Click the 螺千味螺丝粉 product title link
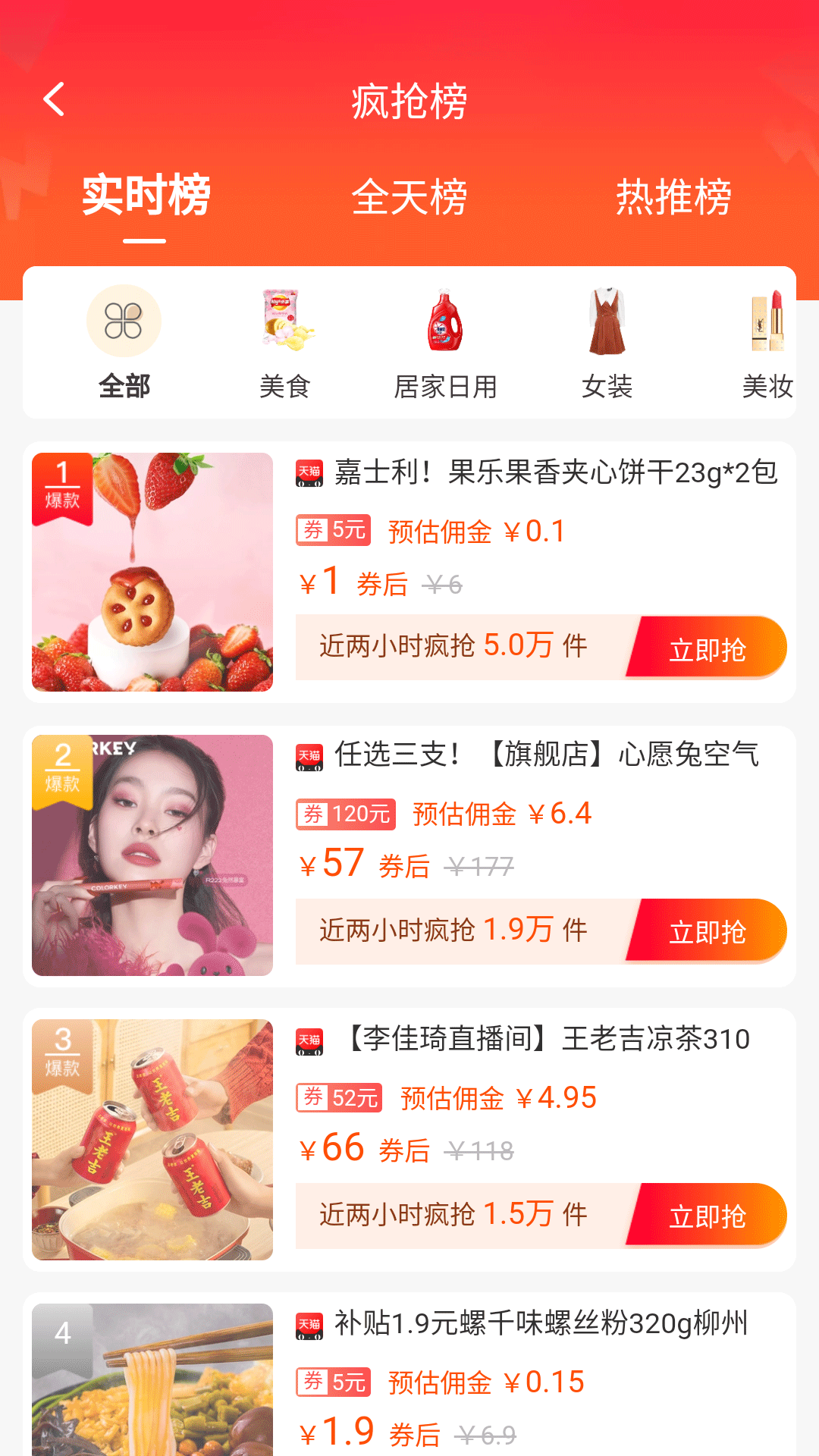The width and height of the screenshot is (819, 1456). (x=542, y=1323)
